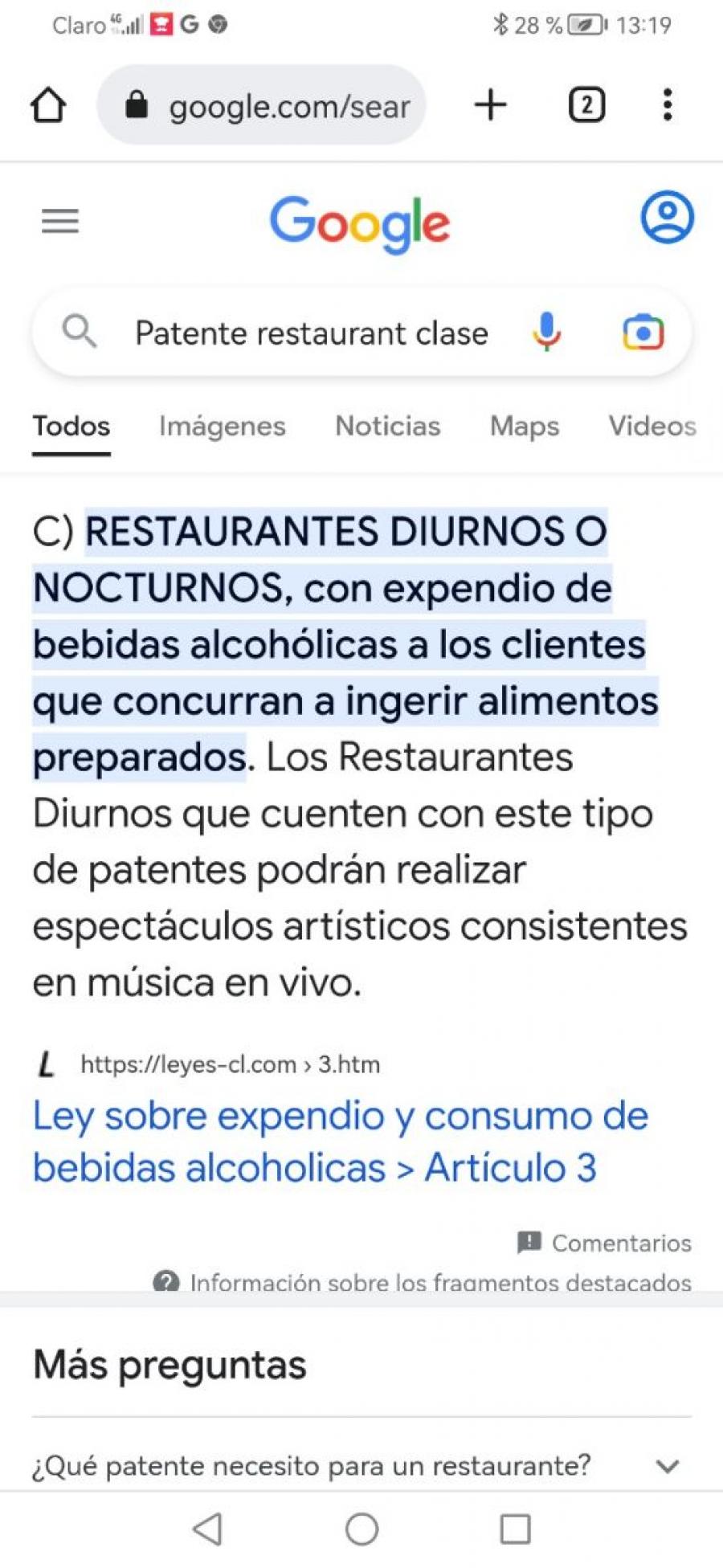This screenshot has height=1568, width=723.
Task: Go back with the system back button
Action: [x=209, y=1529]
